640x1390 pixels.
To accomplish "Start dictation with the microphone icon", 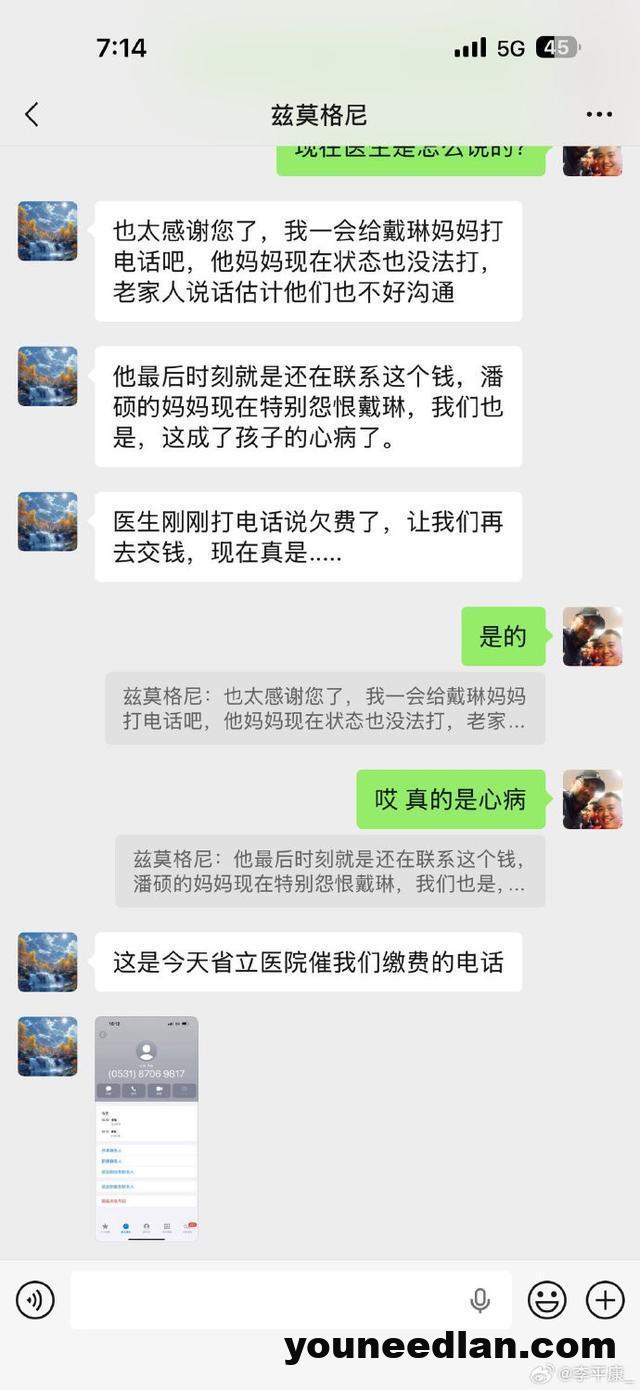I will 480,1300.
